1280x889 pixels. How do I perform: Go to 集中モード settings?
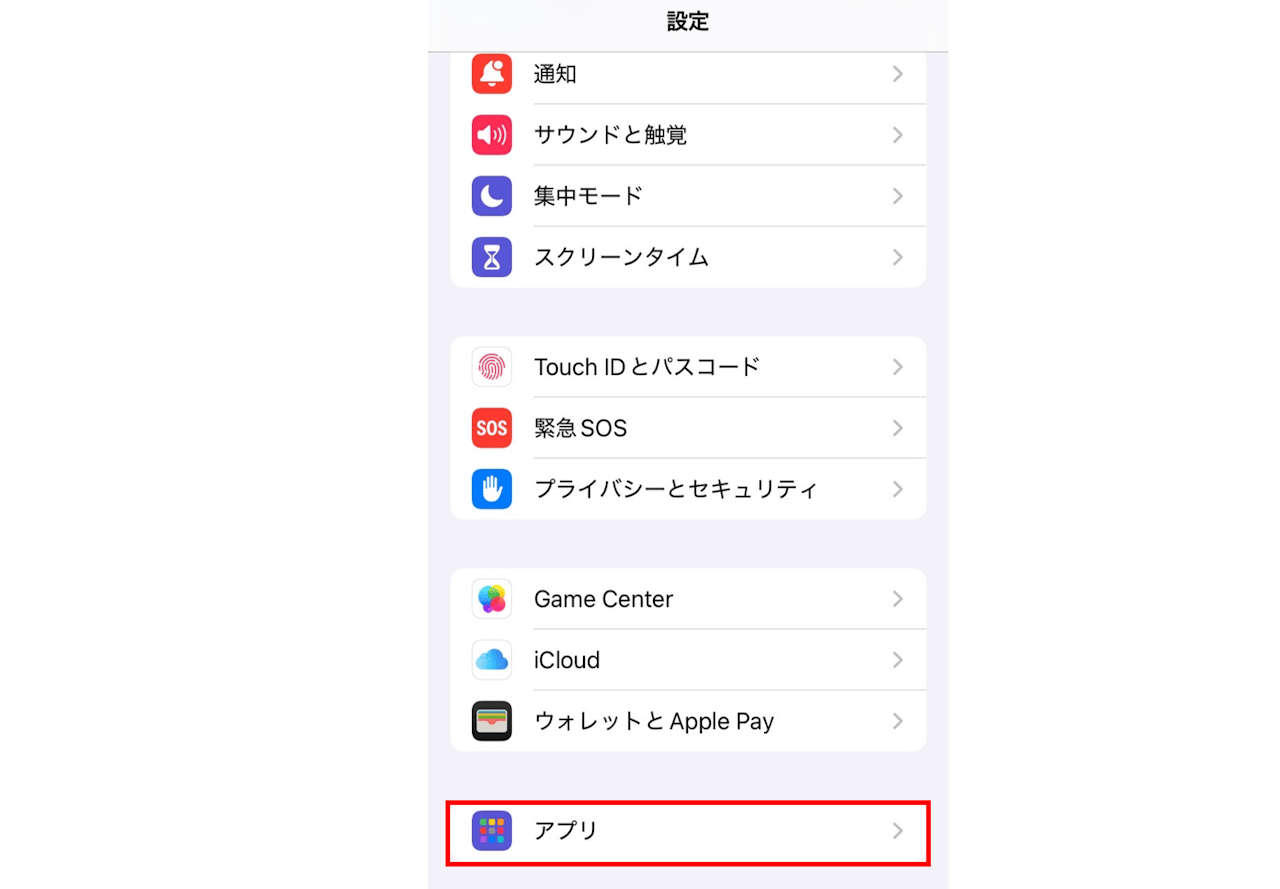click(x=688, y=196)
